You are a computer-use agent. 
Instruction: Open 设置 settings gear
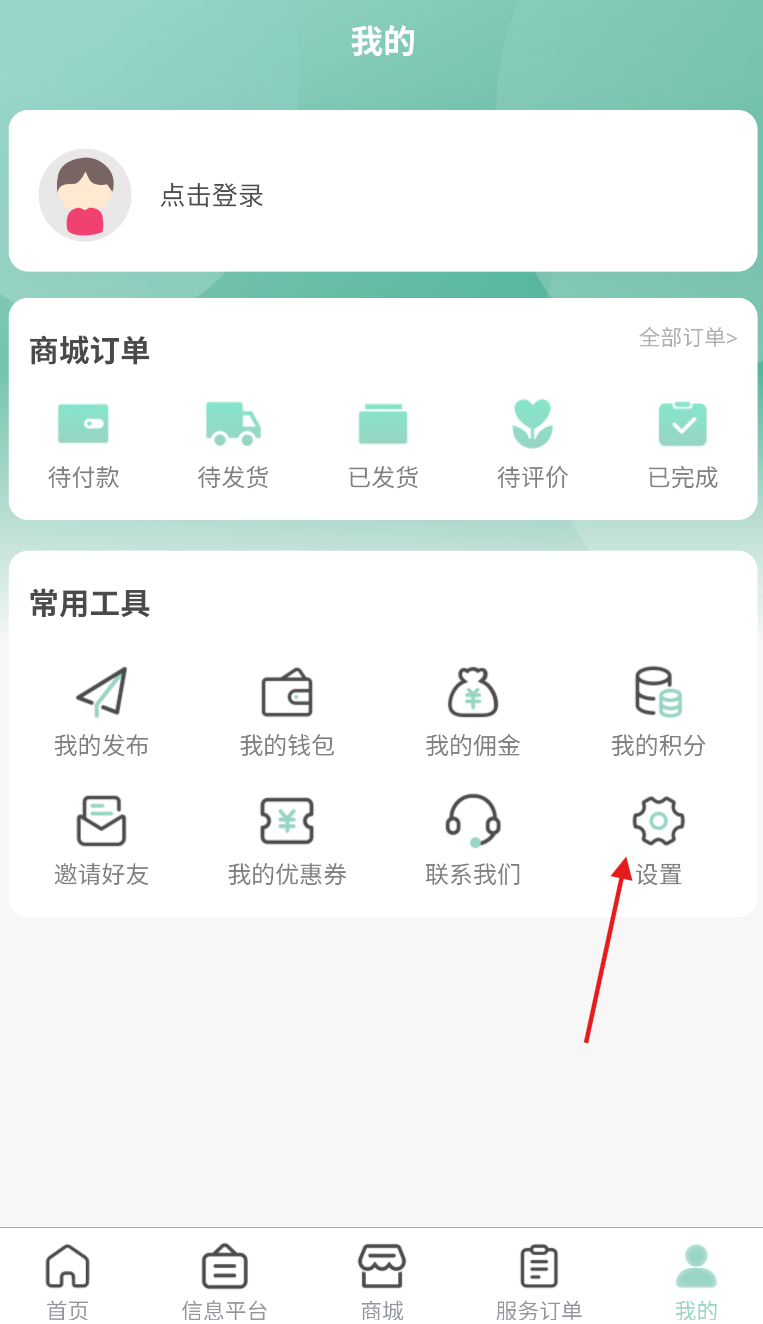coord(658,841)
